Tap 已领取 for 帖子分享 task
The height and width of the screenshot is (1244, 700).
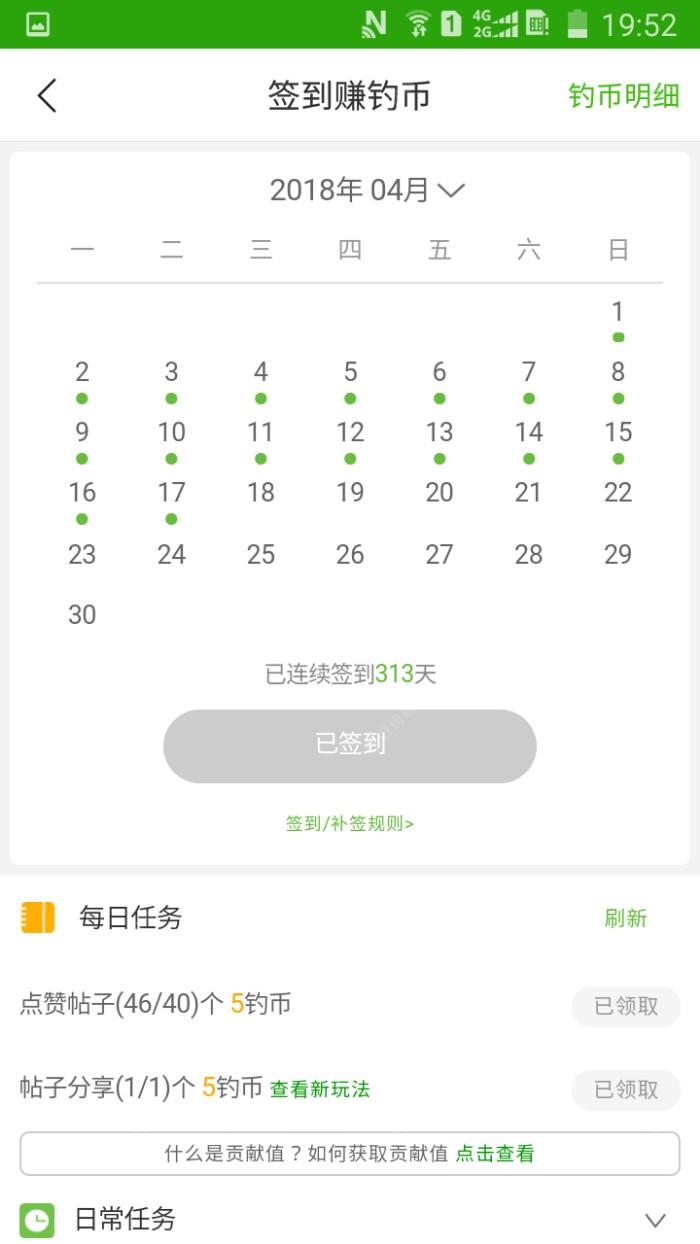(626, 1089)
